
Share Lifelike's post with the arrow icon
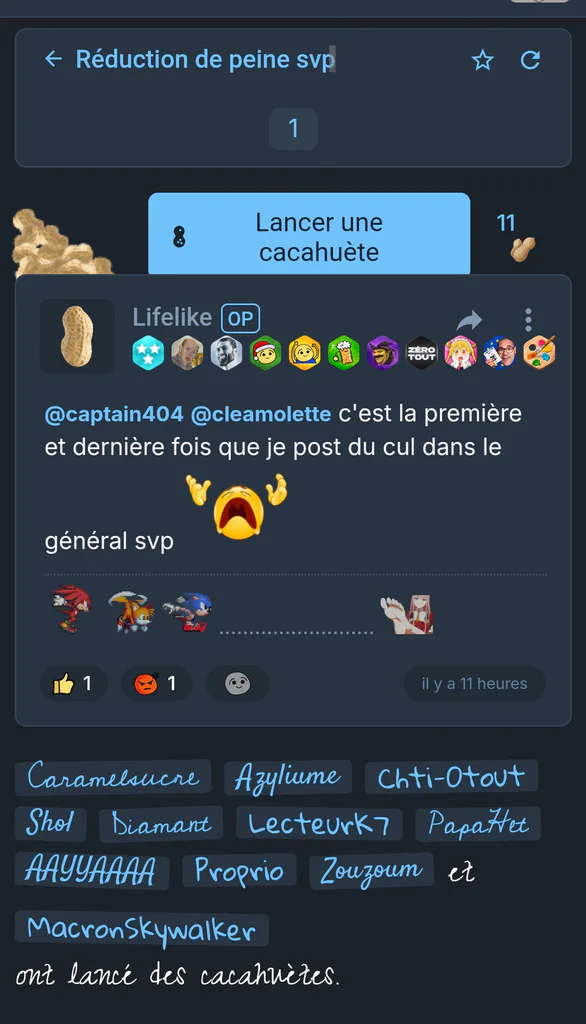469,320
